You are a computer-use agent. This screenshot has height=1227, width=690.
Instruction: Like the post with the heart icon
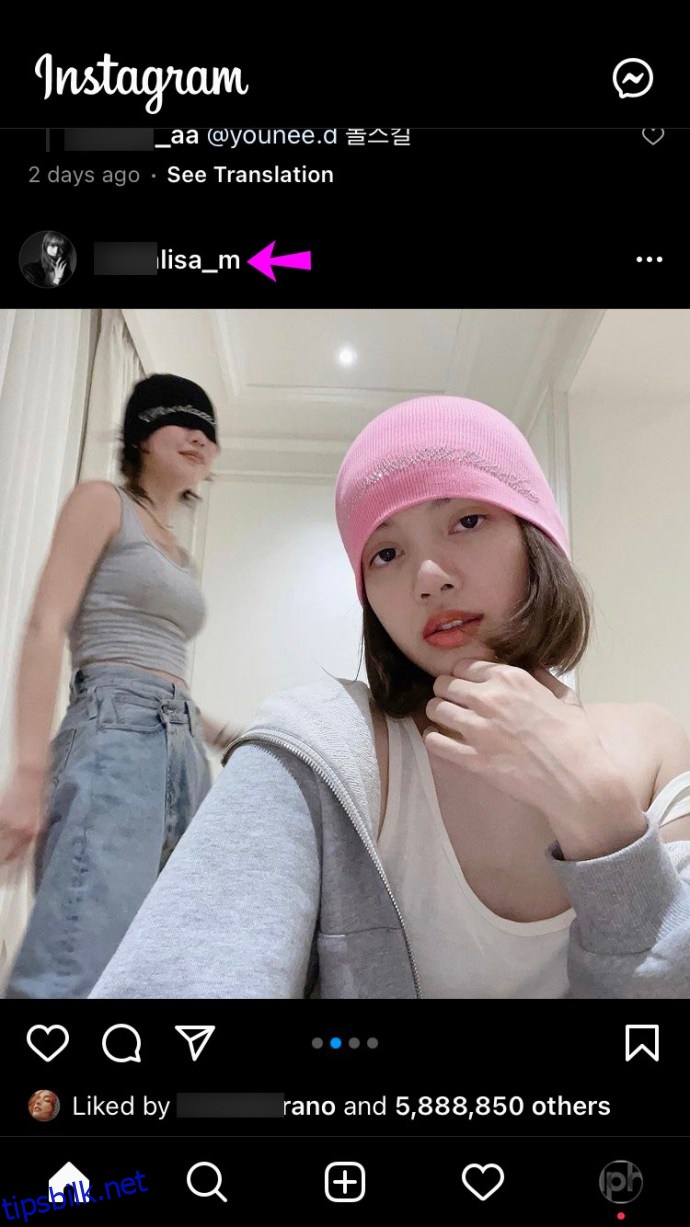(x=47, y=1043)
